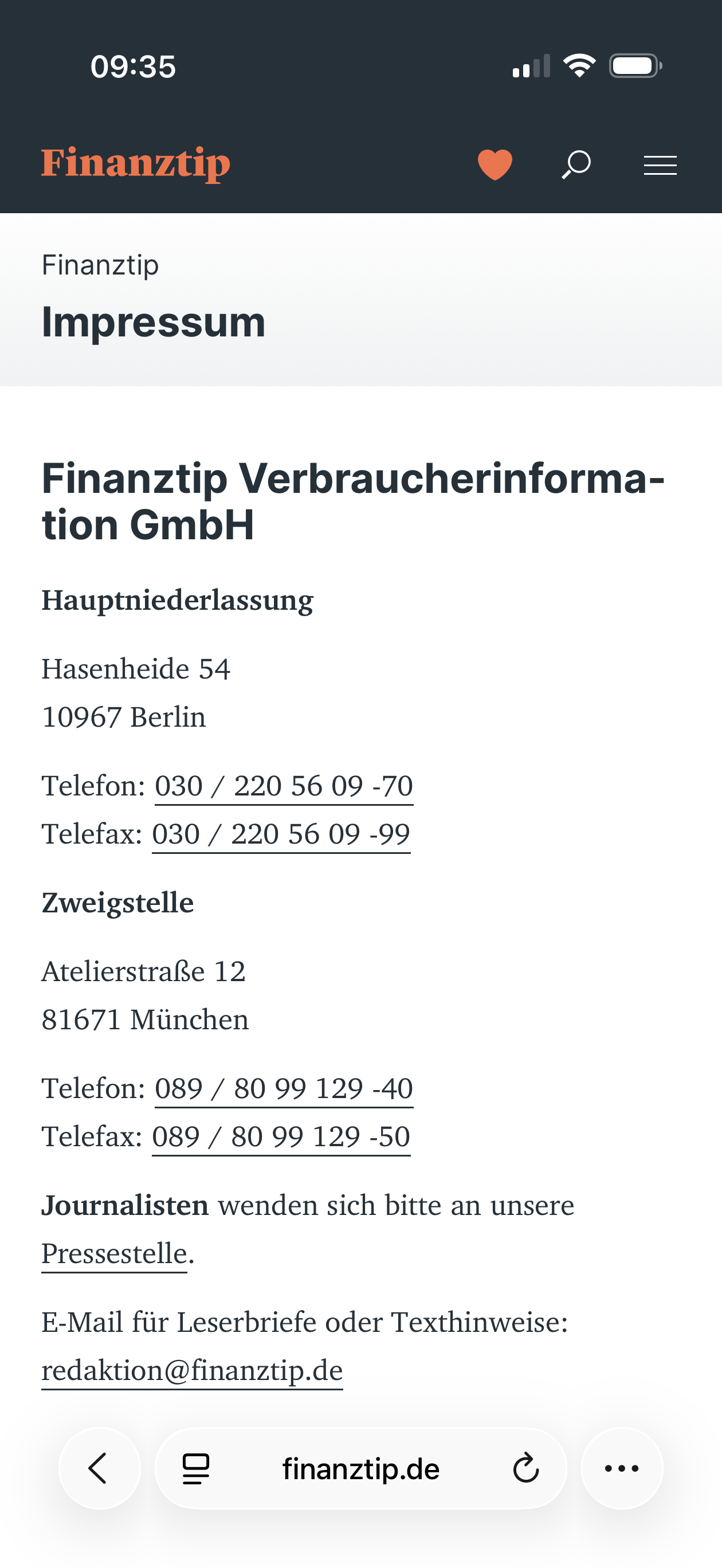Tap Berlin fax number ending -99

click(281, 834)
